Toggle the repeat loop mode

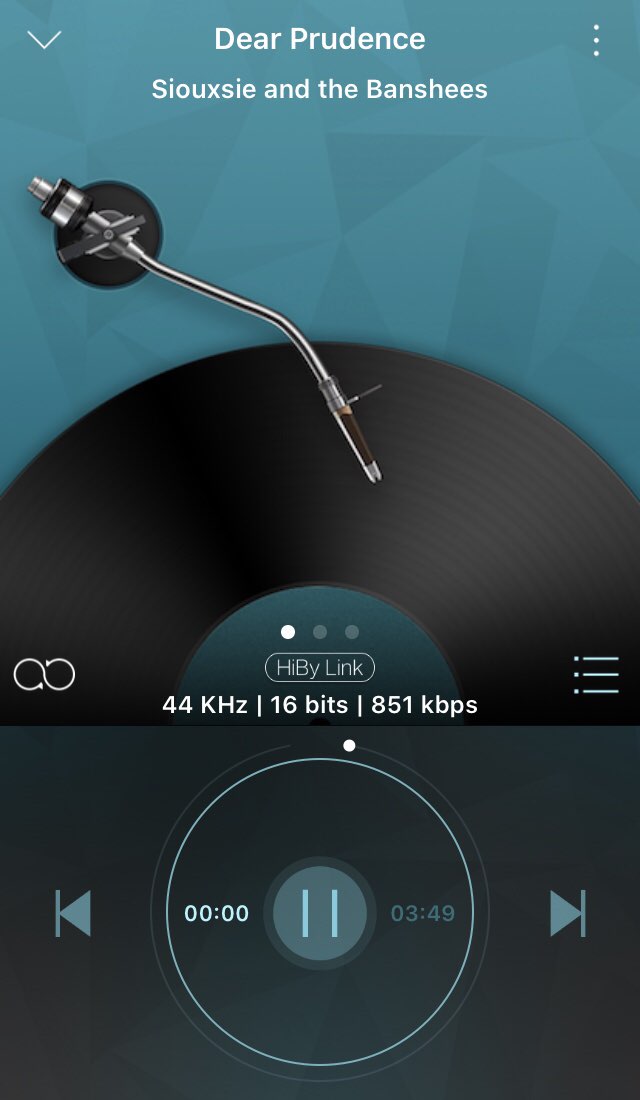[44, 675]
